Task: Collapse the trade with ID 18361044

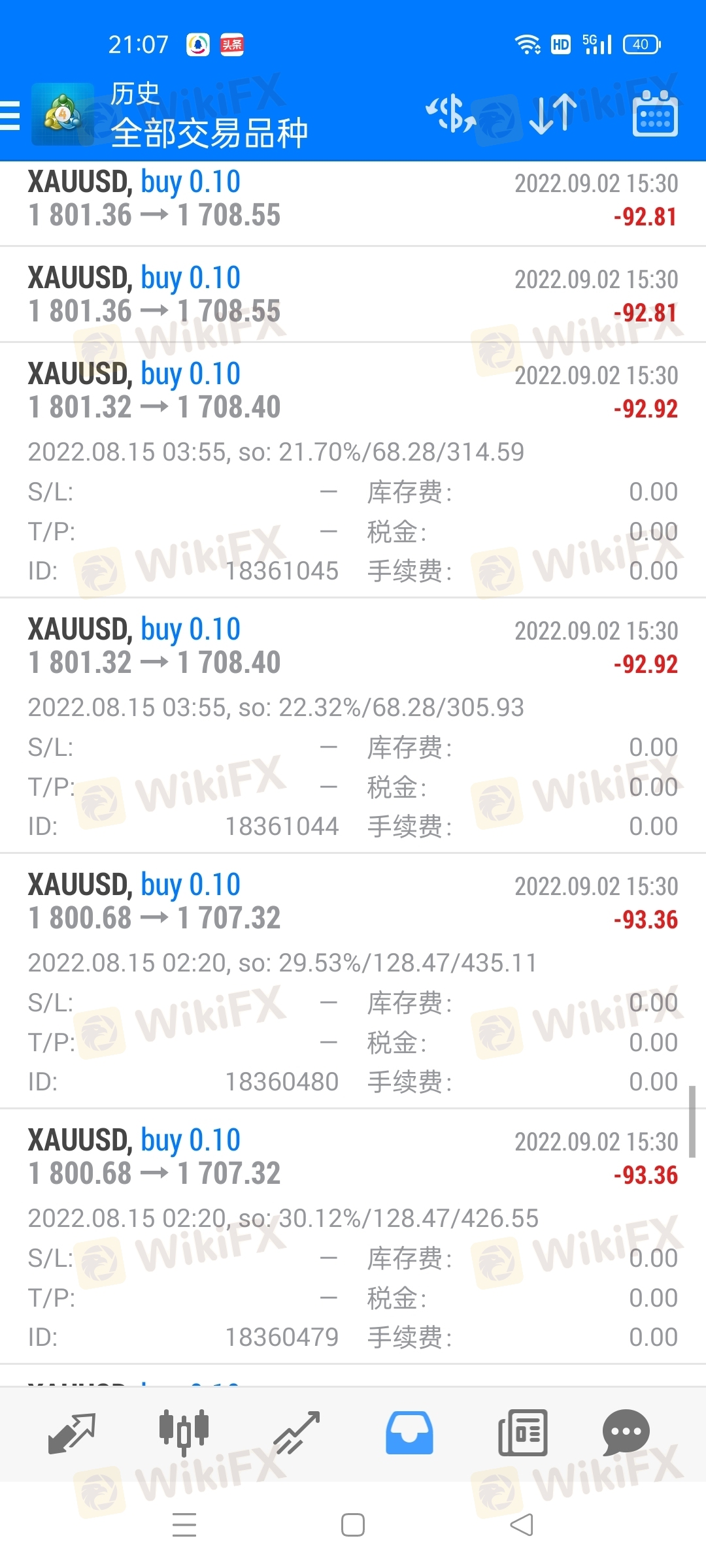Action: tap(353, 725)
